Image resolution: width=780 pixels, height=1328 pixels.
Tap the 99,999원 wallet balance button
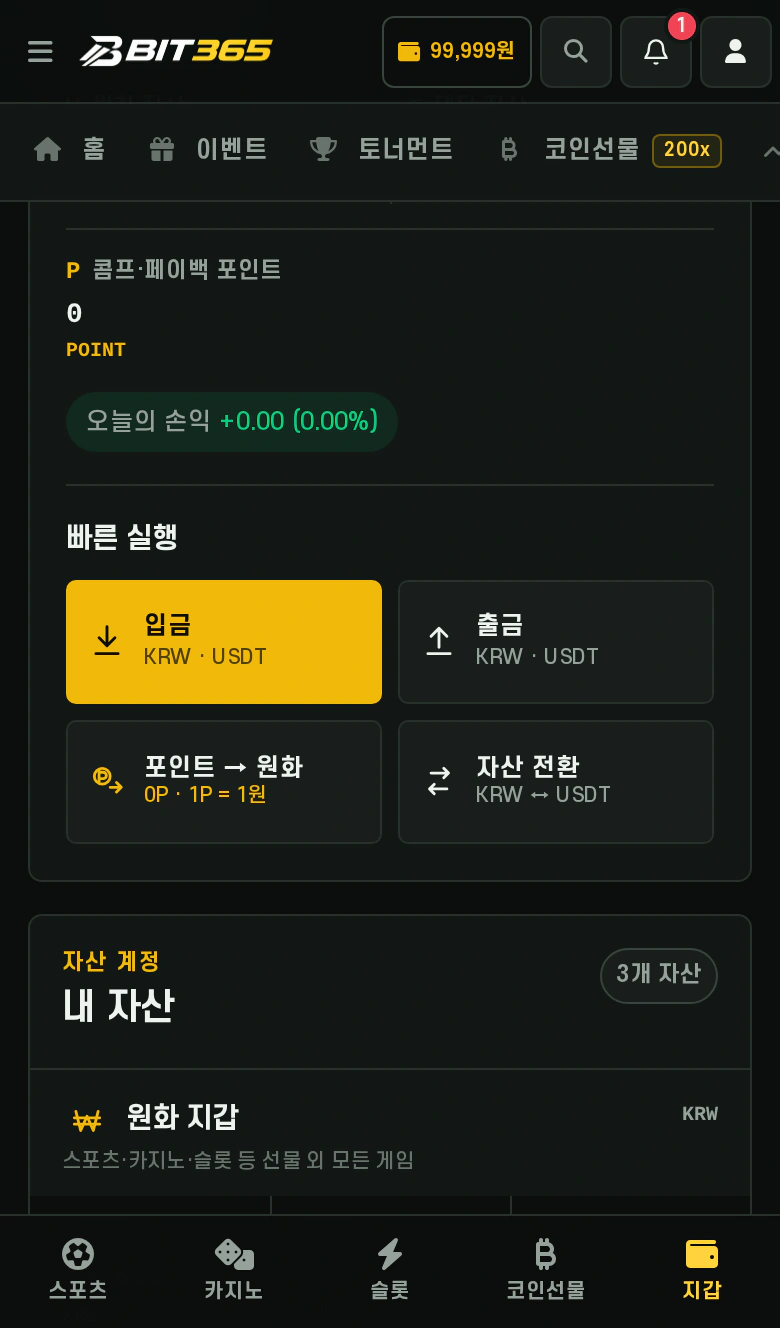click(x=457, y=52)
